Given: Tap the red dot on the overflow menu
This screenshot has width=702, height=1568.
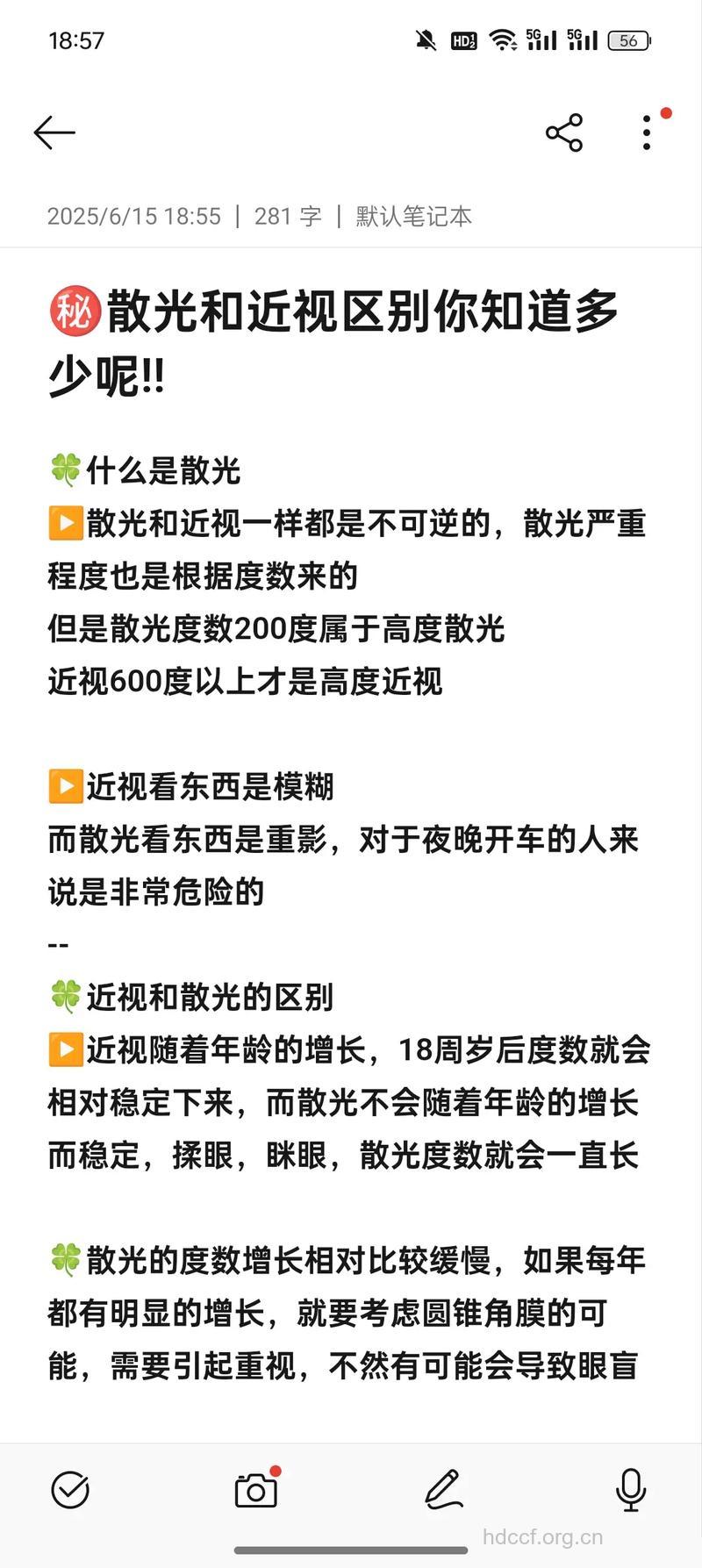Looking at the screenshot, I should tap(666, 111).
